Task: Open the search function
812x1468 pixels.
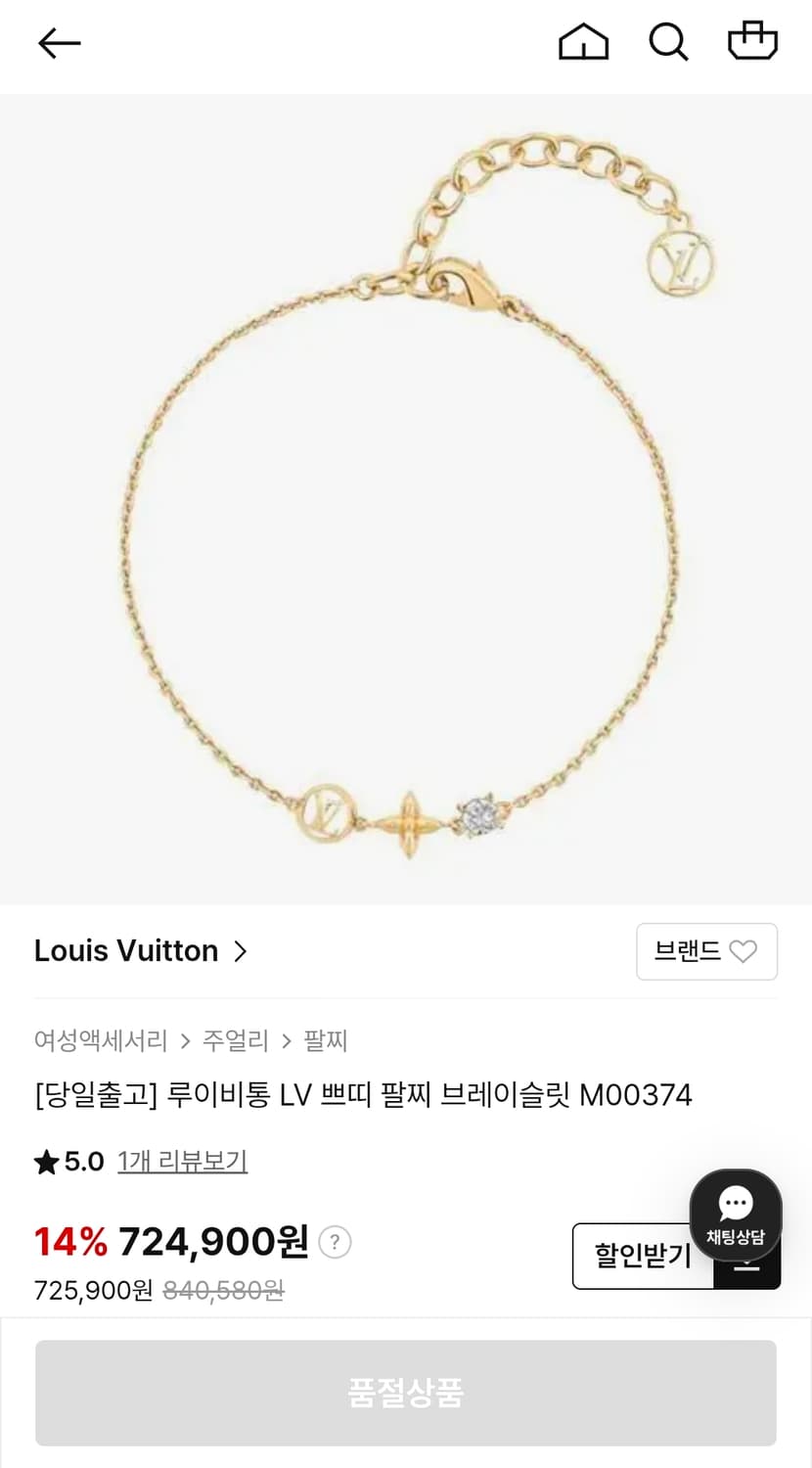Action: (668, 43)
